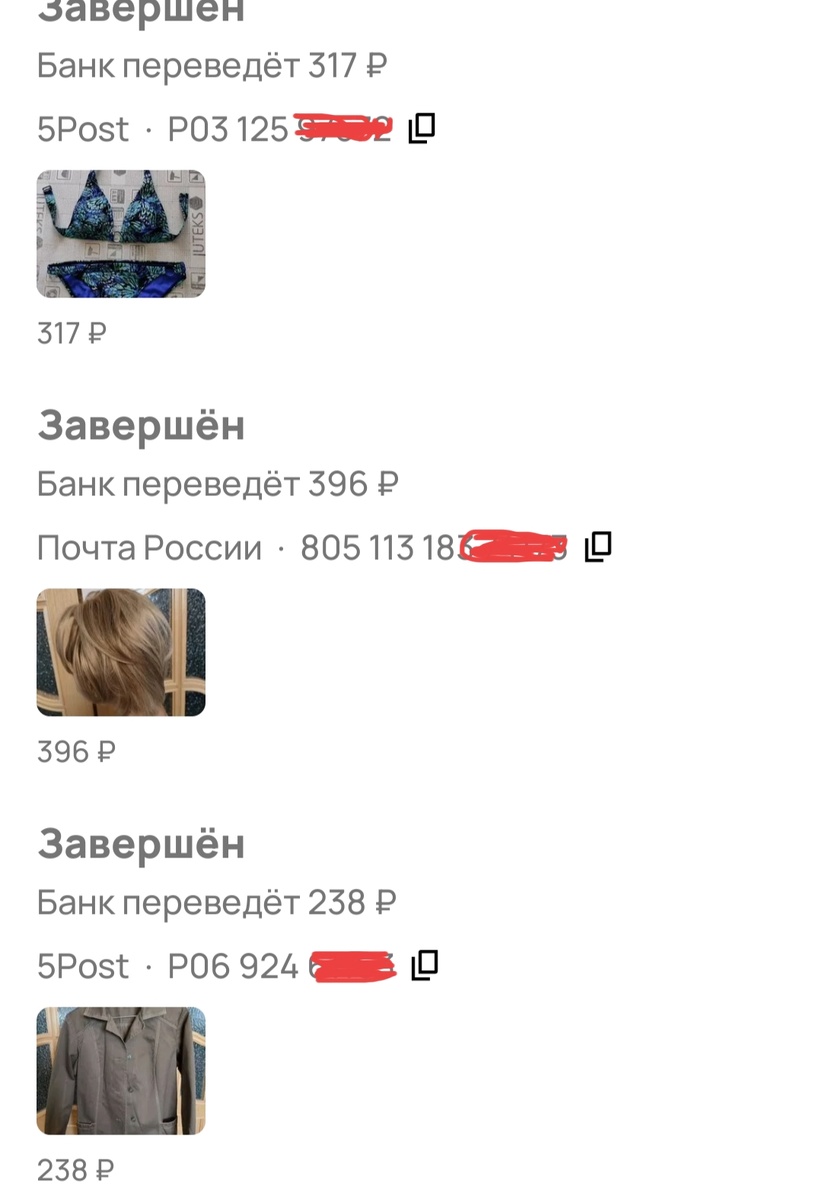Open the swimsuit order photo

[x=120, y=234]
